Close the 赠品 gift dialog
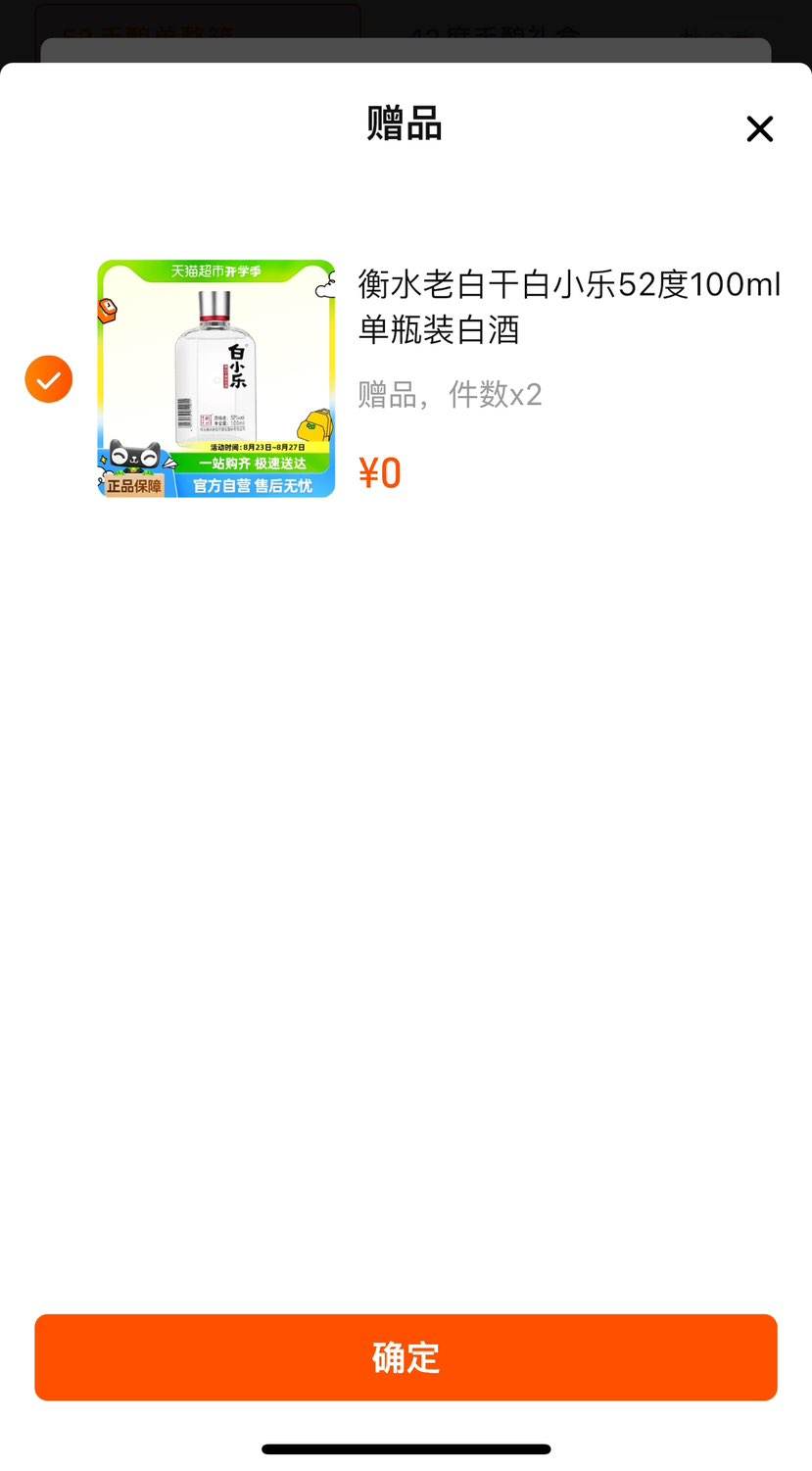Viewport: 812px width, 1471px height. point(760,128)
